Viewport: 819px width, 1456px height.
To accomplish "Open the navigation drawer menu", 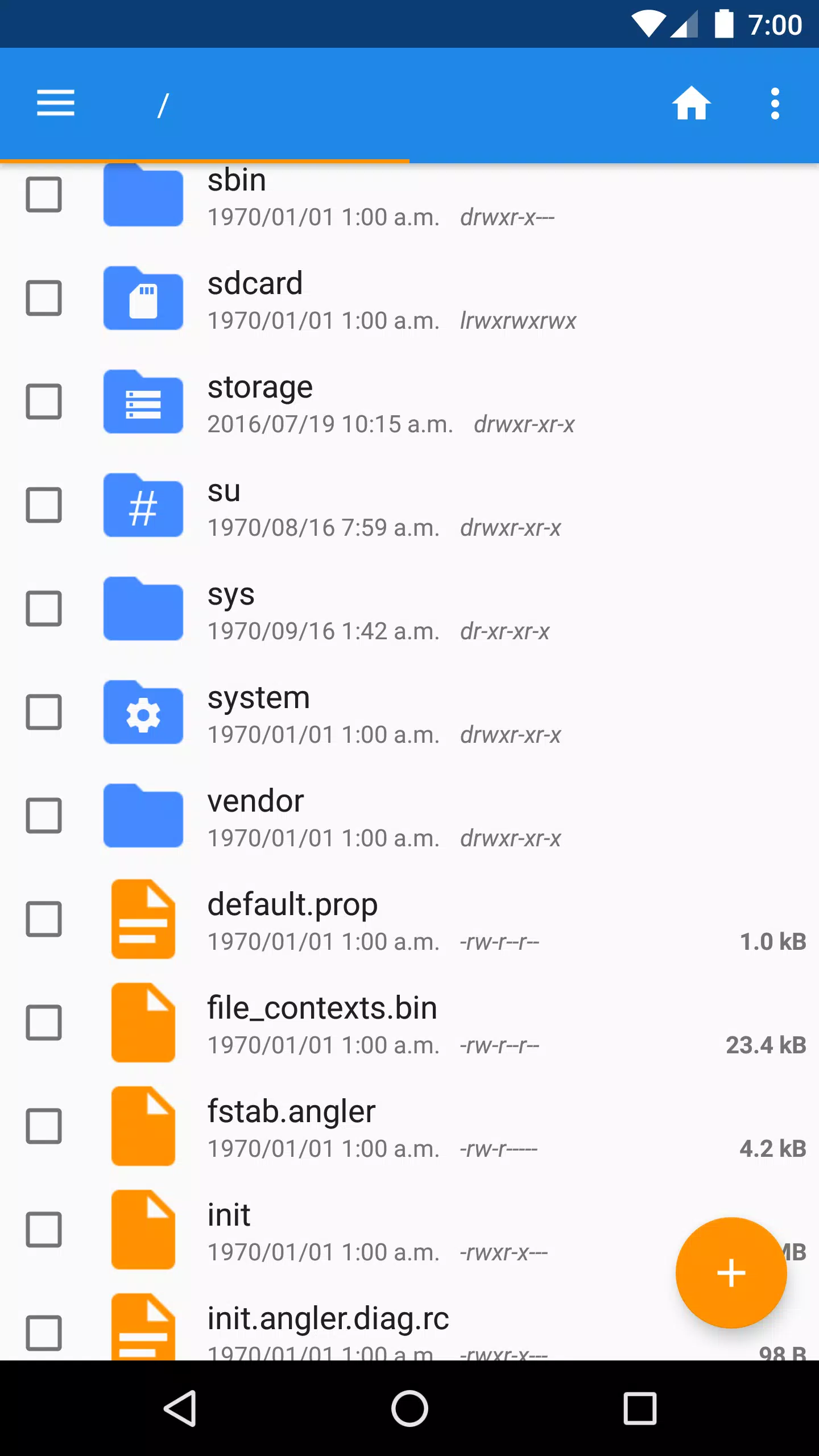I will point(56,104).
